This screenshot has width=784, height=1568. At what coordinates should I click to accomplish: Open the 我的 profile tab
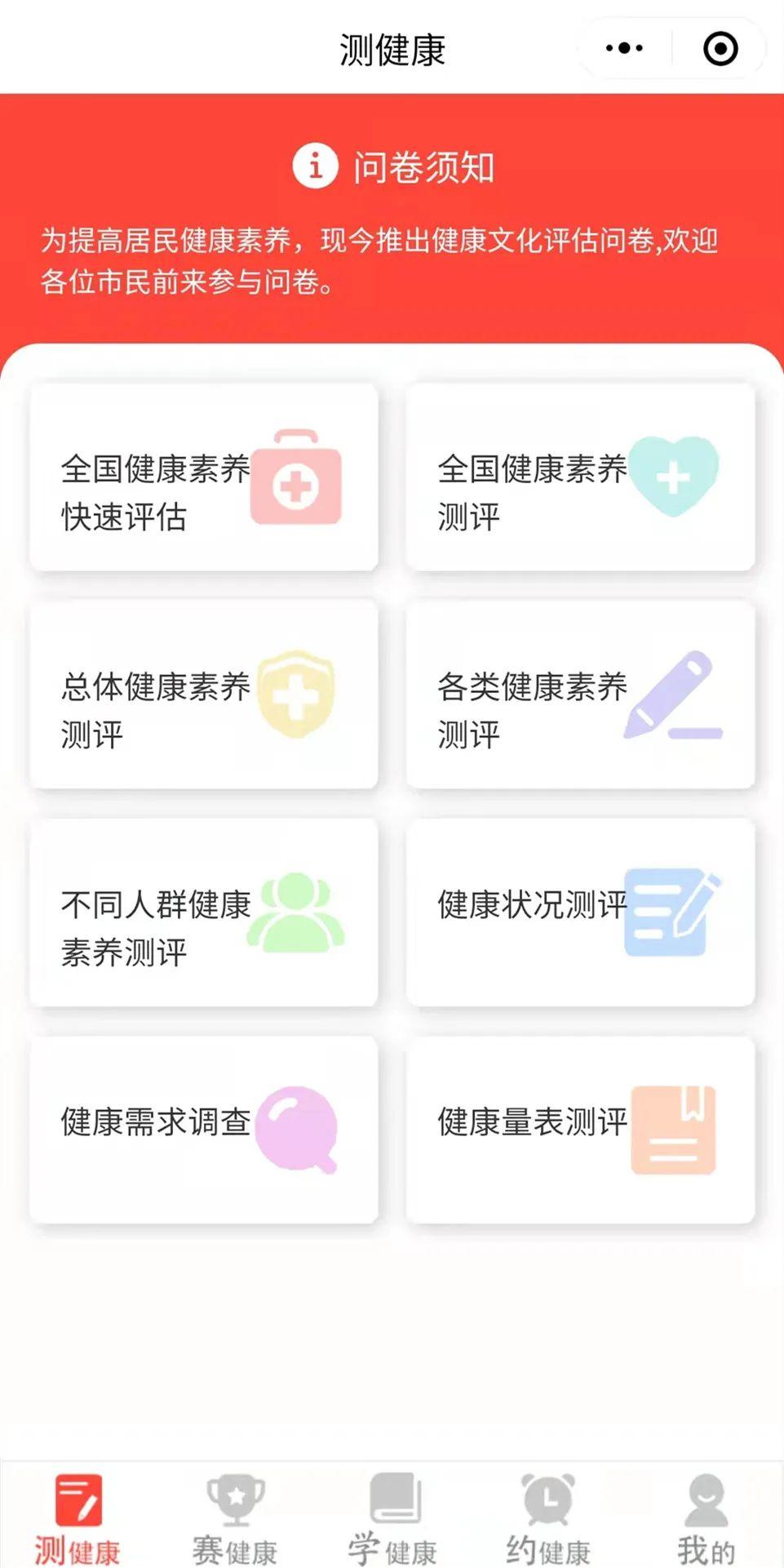[x=706, y=1518]
